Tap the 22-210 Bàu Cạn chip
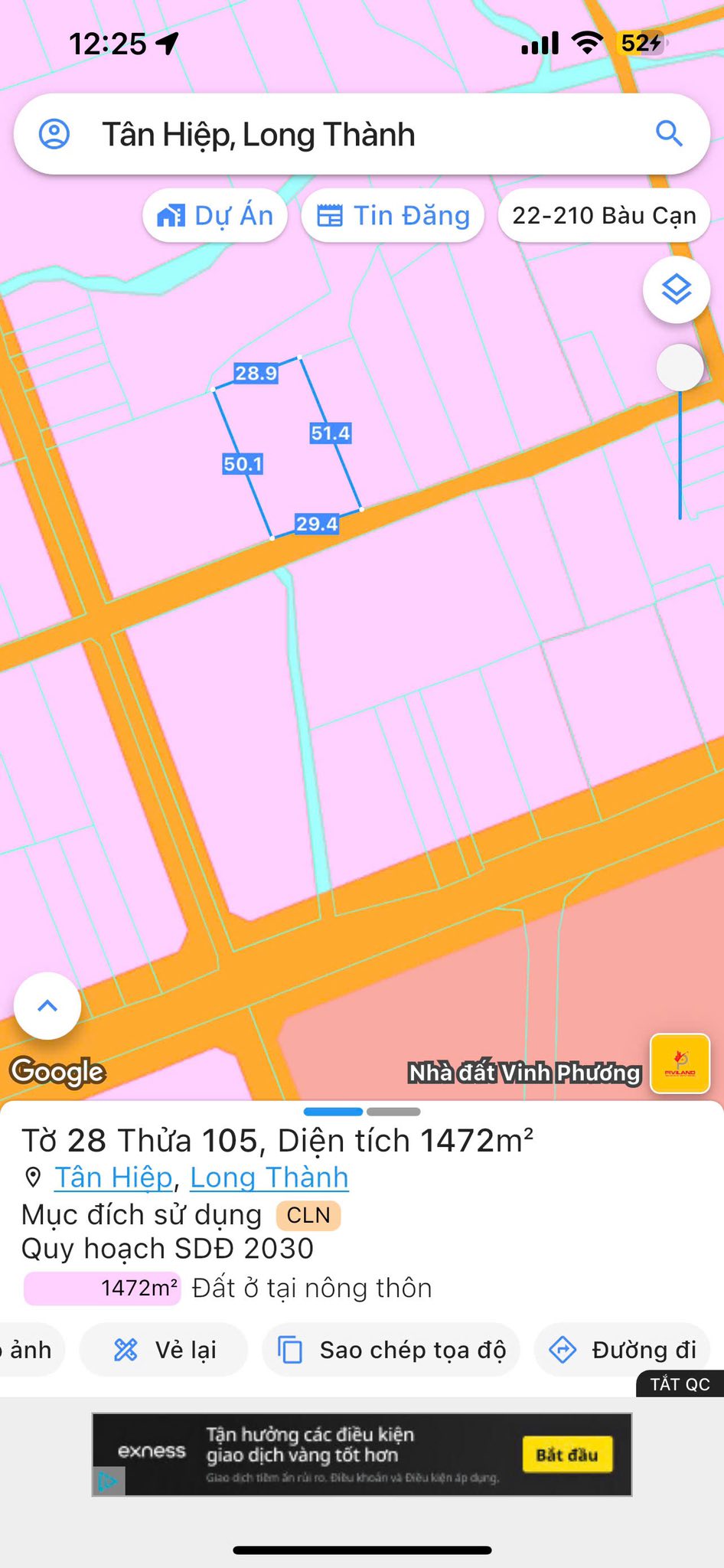The image size is (724, 1568). coord(604,216)
